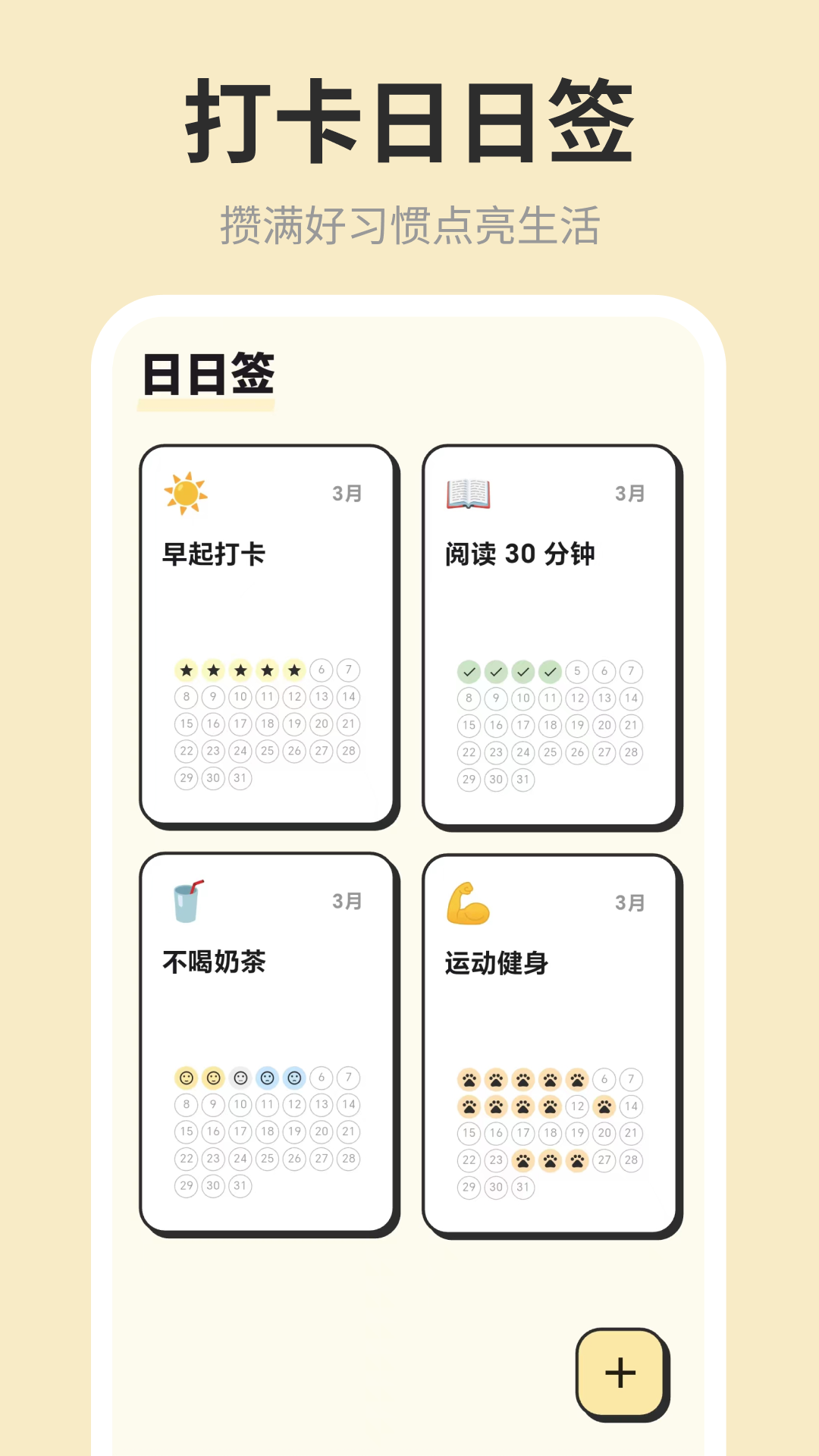The width and height of the screenshot is (819, 1456).
Task: Click date 31 on the 不喝奶茶 calendar
Action: click(x=240, y=1187)
